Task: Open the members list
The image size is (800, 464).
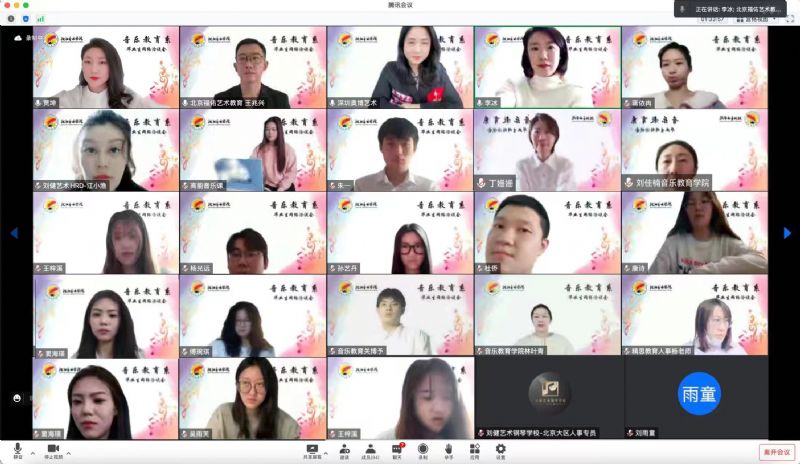Action: pyautogui.click(x=370, y=450)
